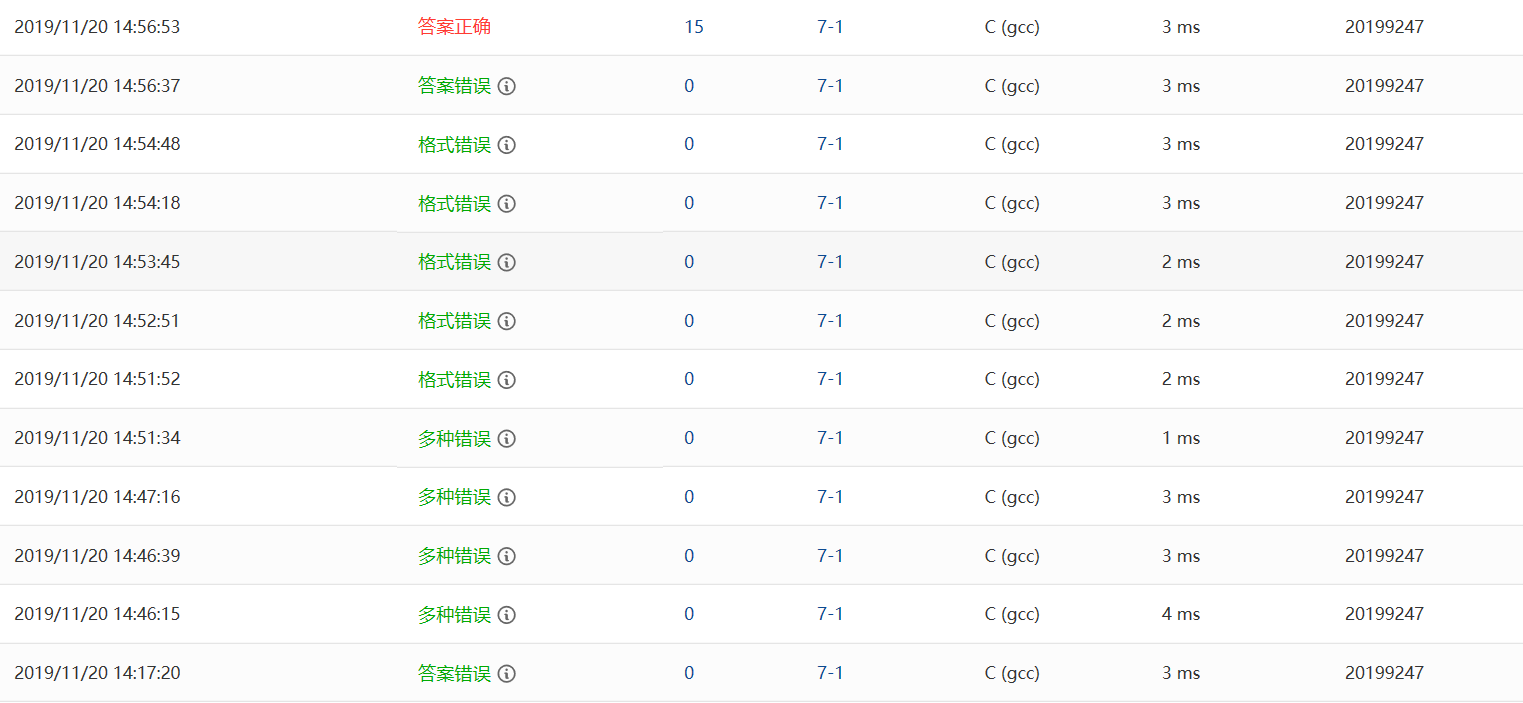Open info icon for 14:17:20 答案错误
Viewport: 1523px width, 703px height.
(507, 674)
